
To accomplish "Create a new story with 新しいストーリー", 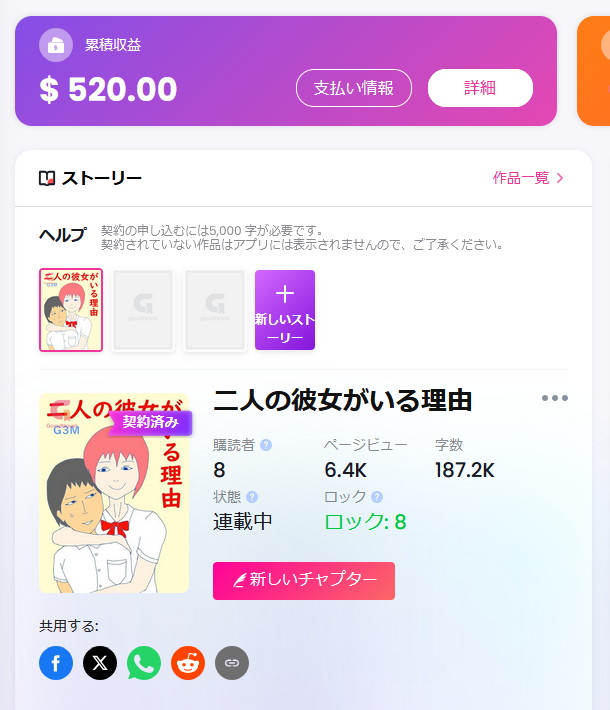I will pos(285,310).
